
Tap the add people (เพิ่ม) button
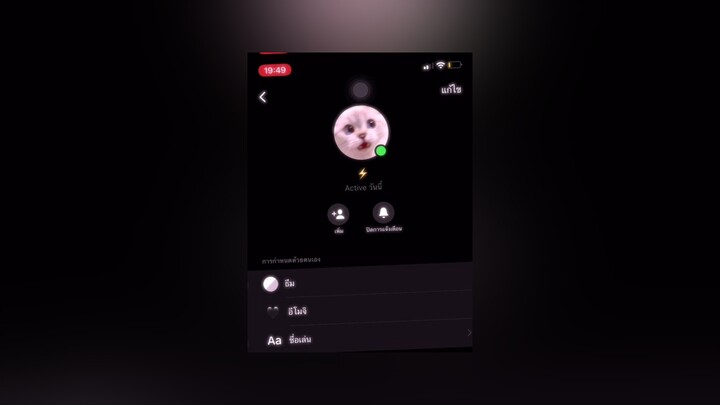[338, 214]
